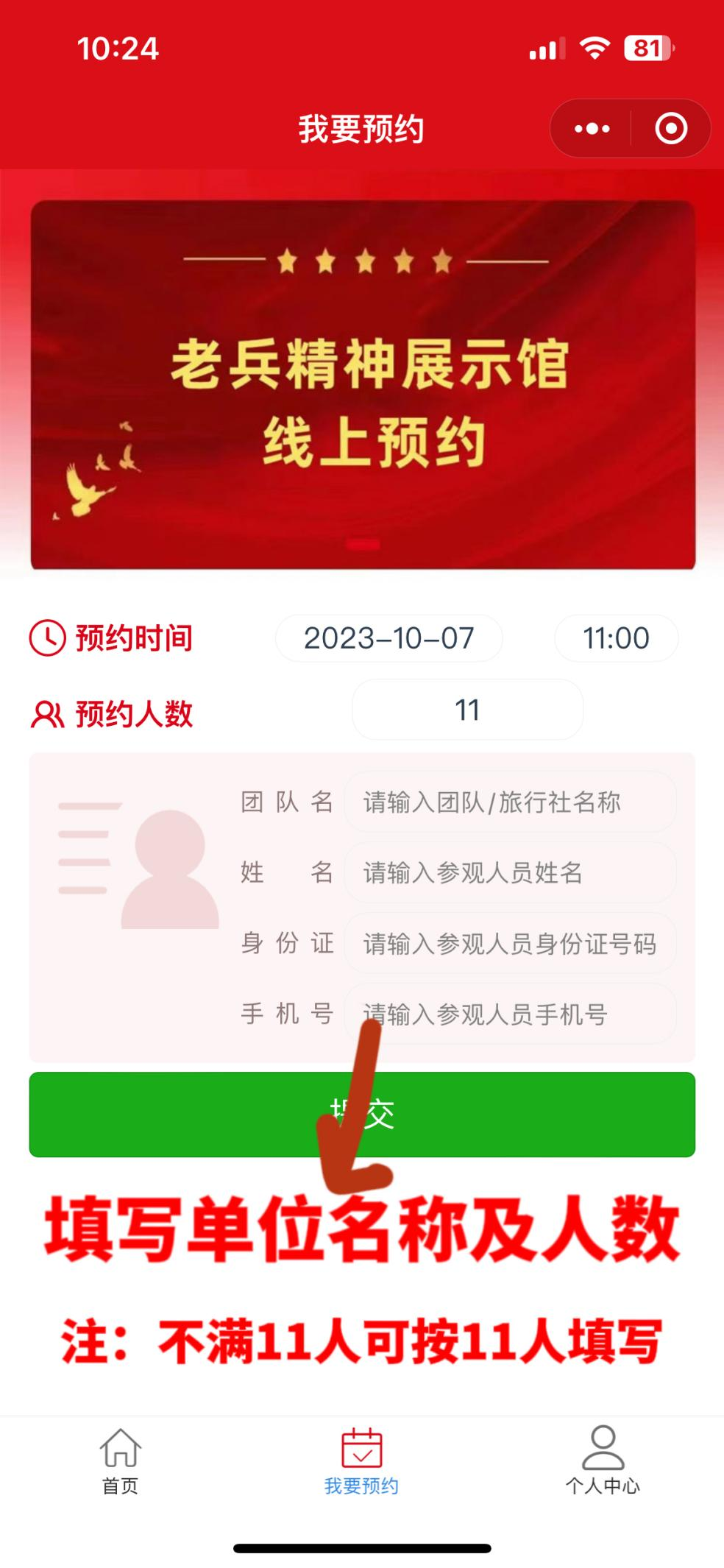Open the mini program overflow menu

[592, 129]
